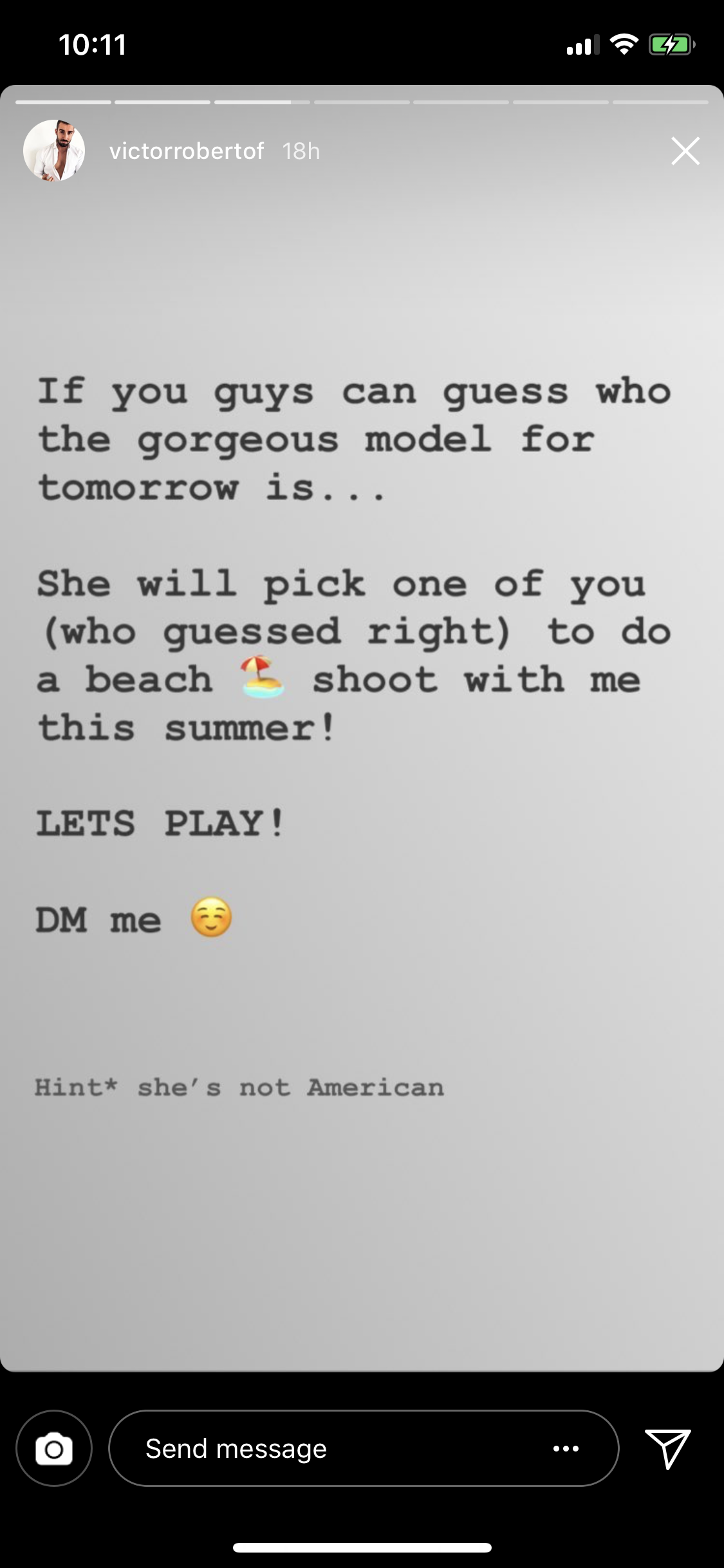Close the story viewer

click(685, 151)
